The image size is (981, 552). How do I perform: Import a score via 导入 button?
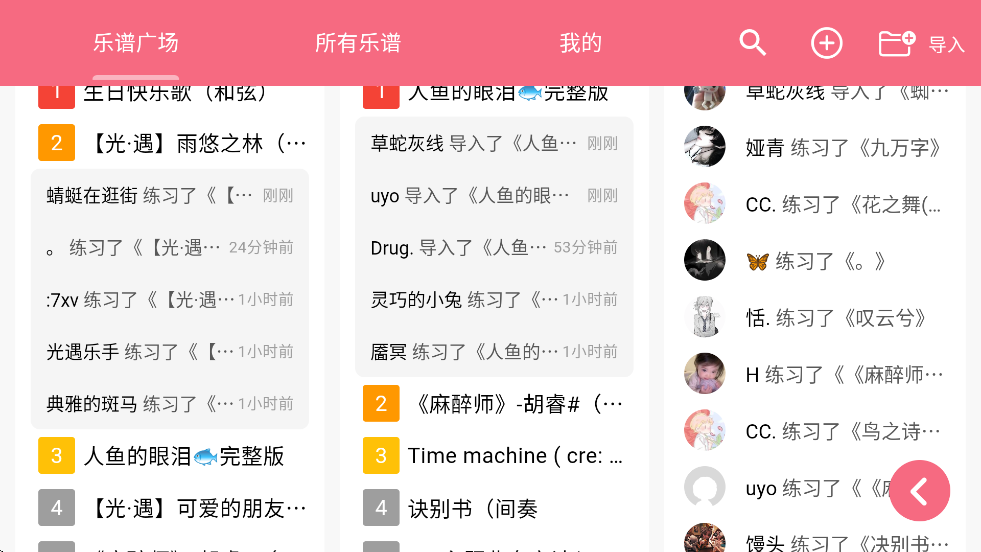[921, 44]
